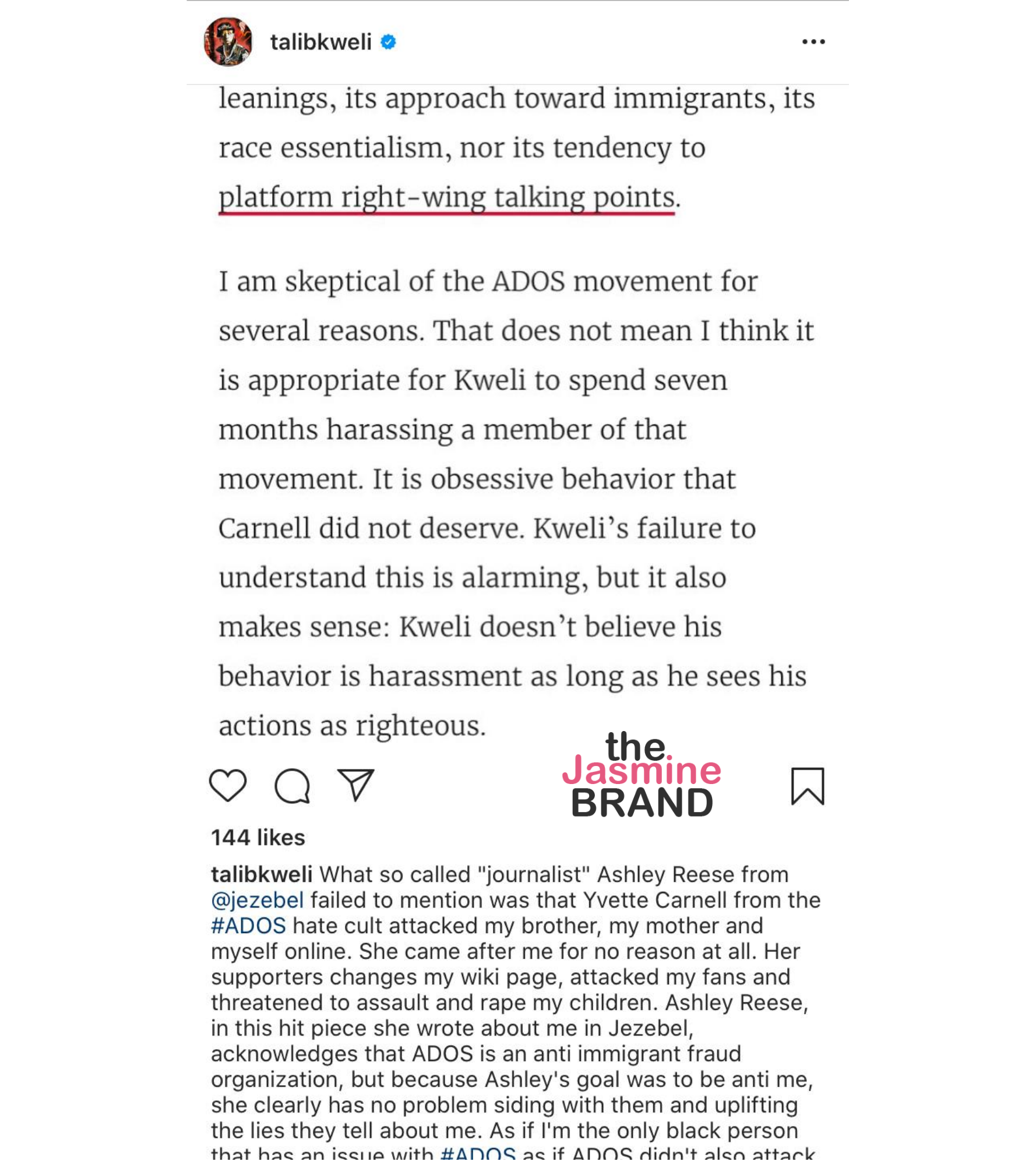Open #ADOS hashtag before "hate cult attacked"
1036x1165 pixels.
[248, 926]
